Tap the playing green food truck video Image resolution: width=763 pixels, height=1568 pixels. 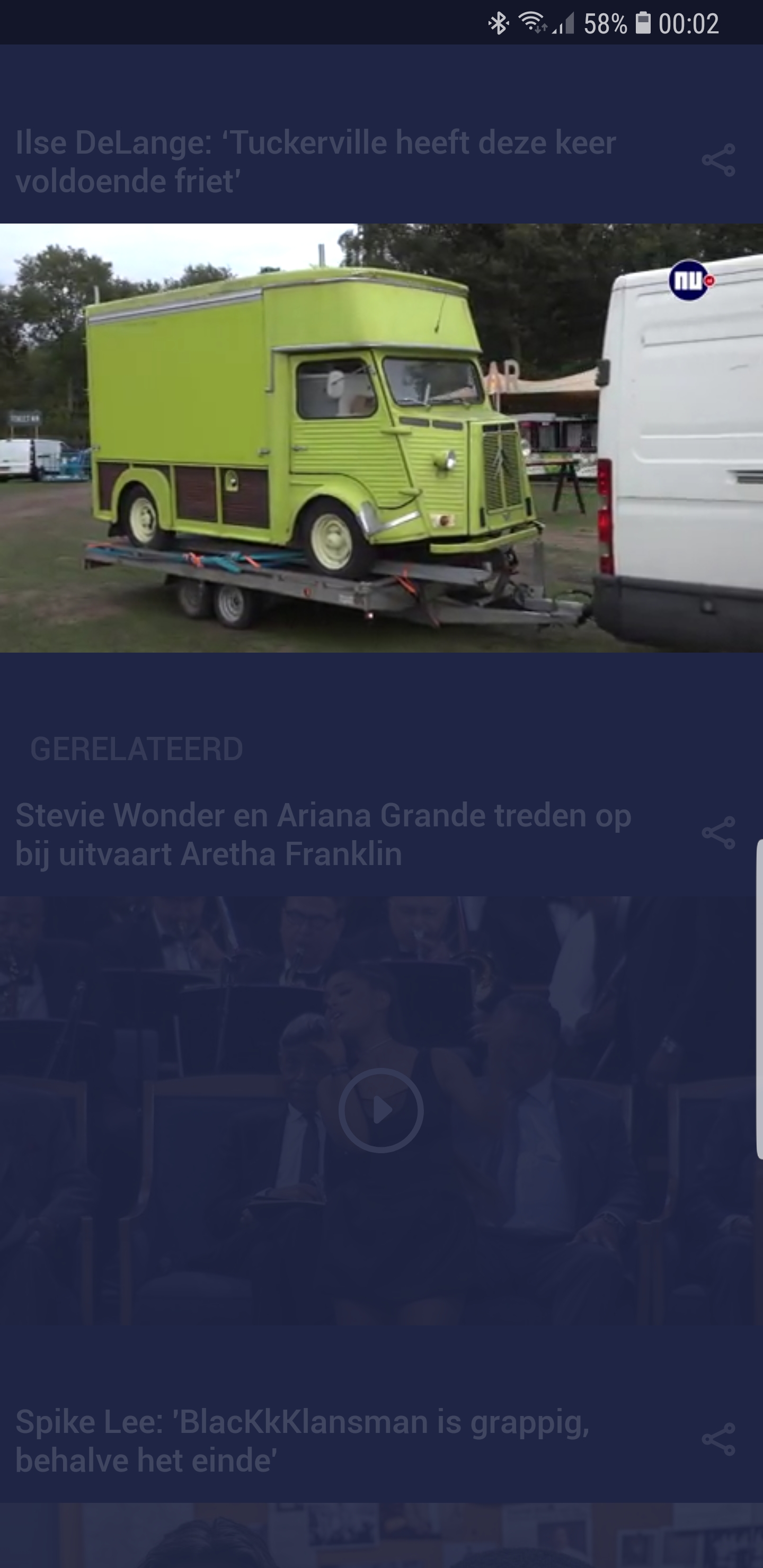(381, 438)
